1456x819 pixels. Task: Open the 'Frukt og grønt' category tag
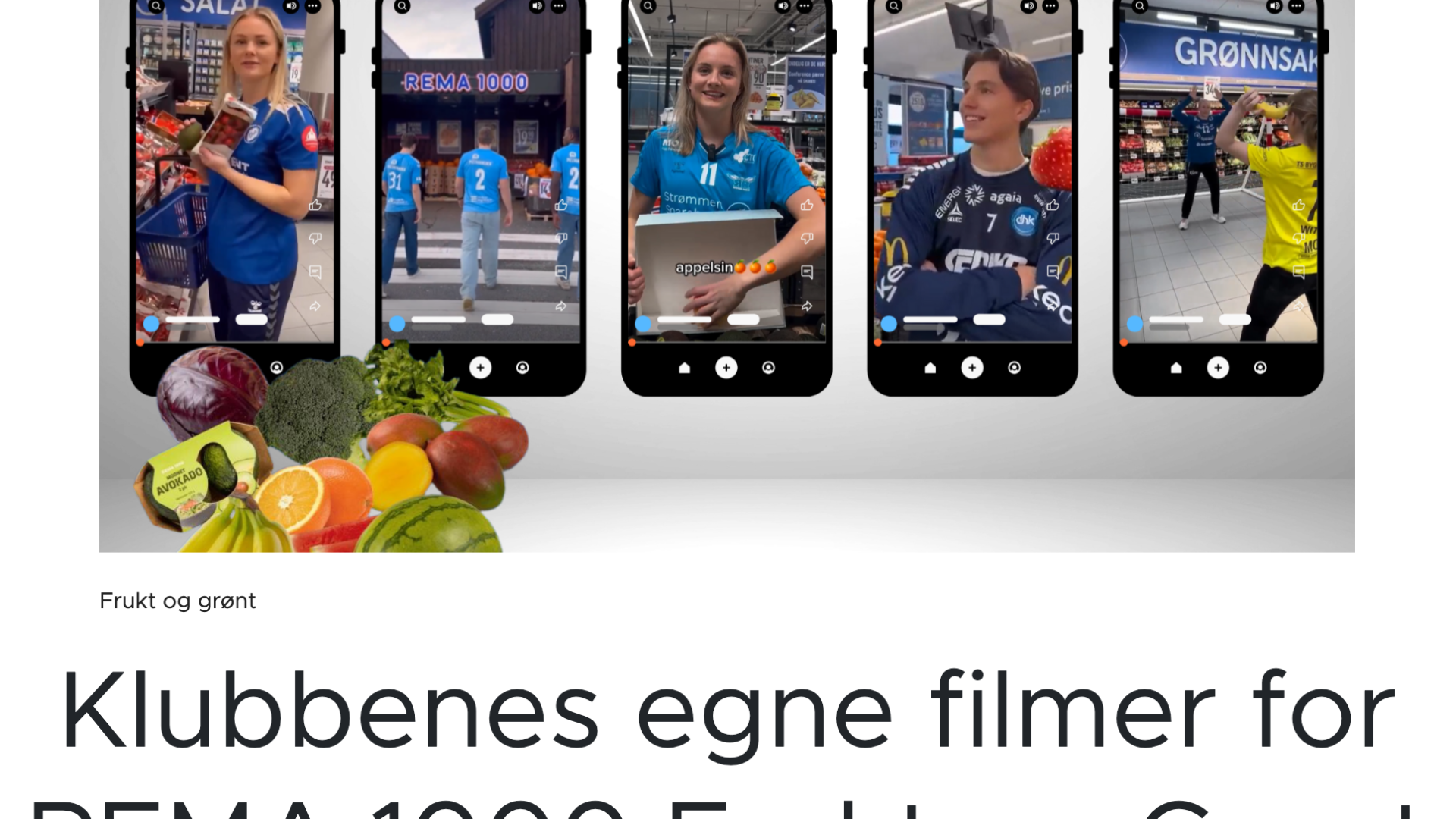[x=177, y=601]
